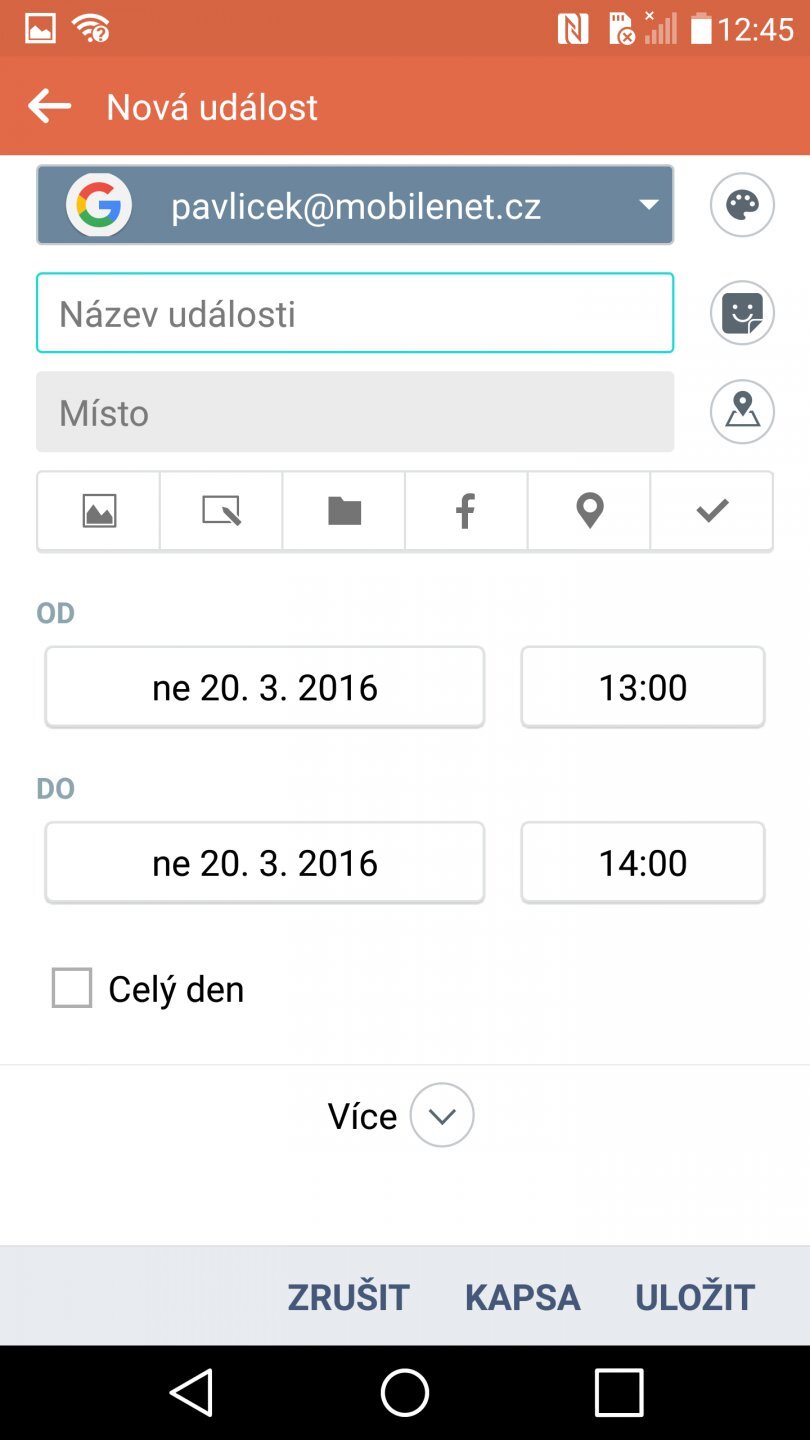Link a Facebook event

pos(466,511)
